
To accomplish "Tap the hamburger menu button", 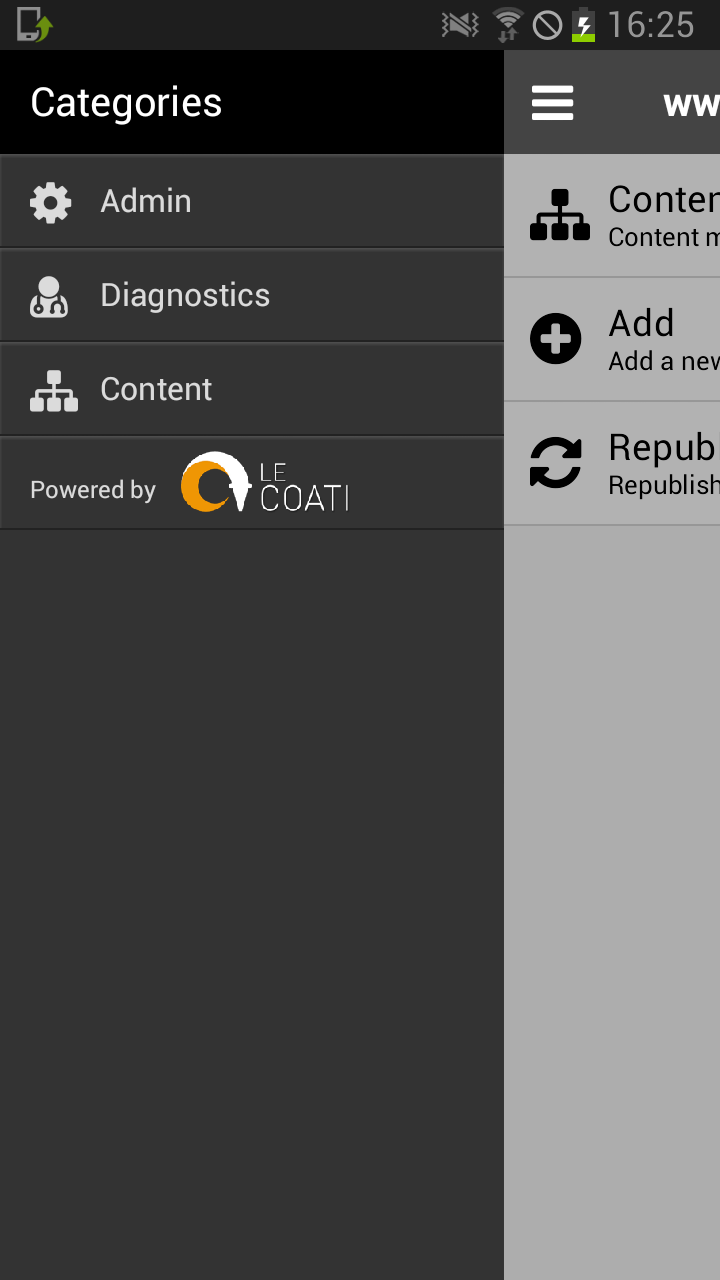I will click(553, 102).
